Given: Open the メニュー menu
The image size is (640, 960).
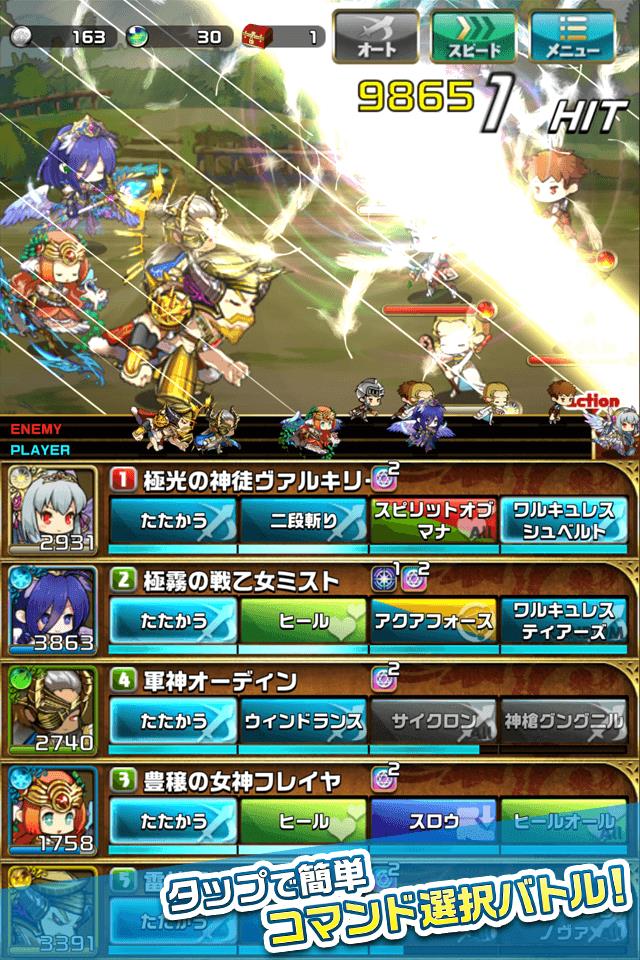Looking at the screenshot, I should (572, 37).
